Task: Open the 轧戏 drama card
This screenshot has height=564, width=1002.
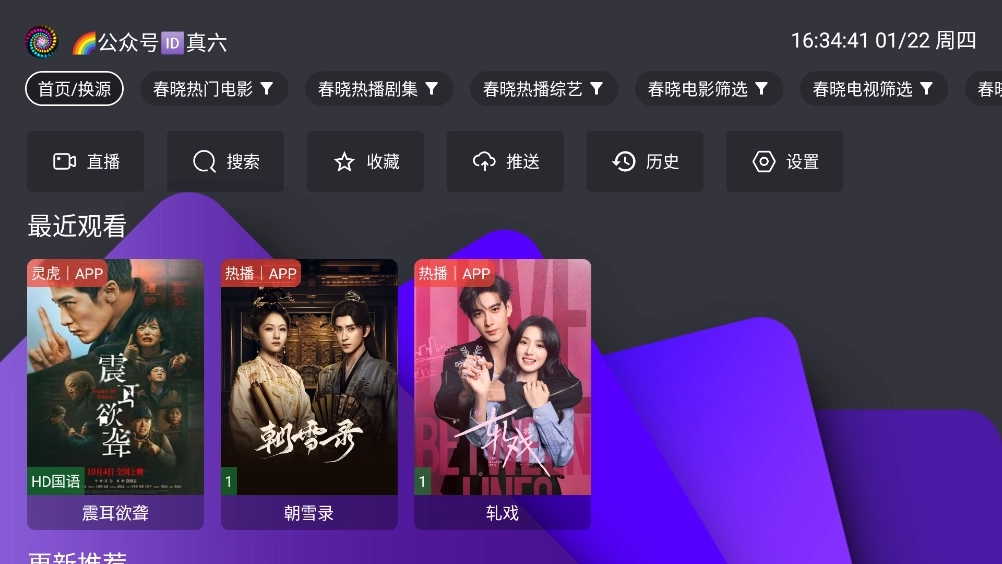Action: pyautogui.click(x=502, y=393)
